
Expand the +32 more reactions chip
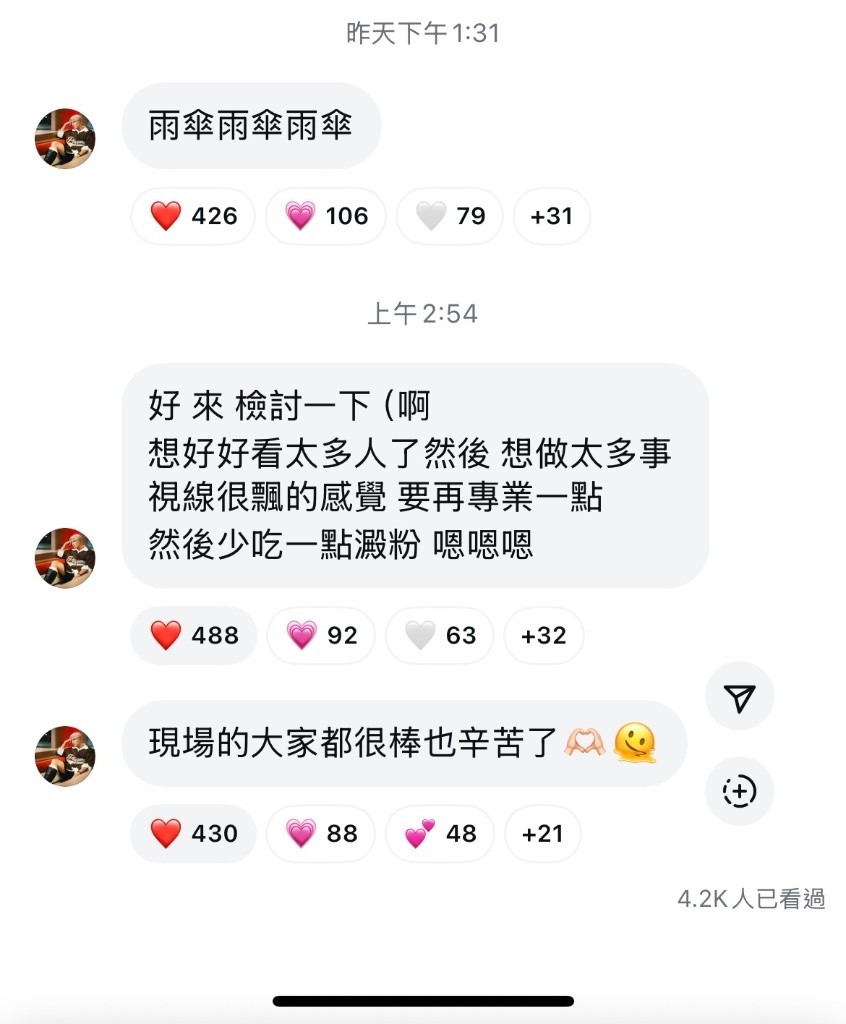(x=544, y=636)
